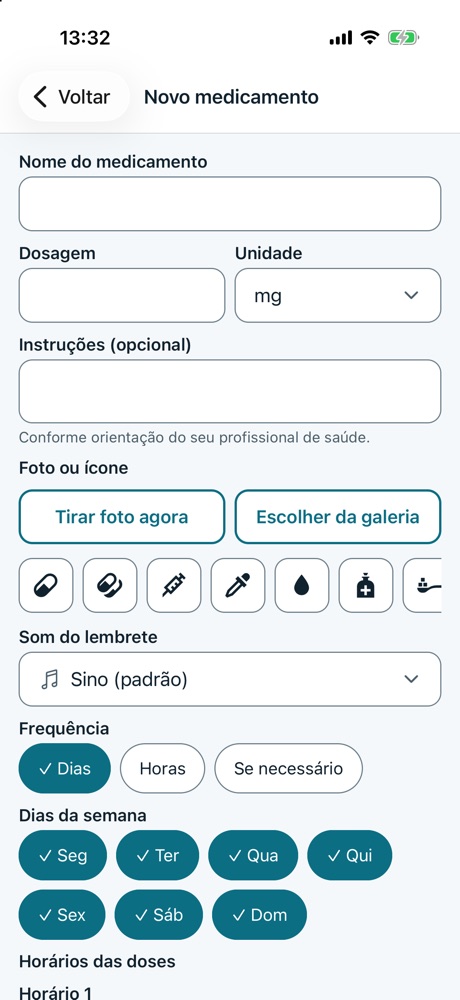Image resolution: width=460 pixels, height=1000 pixels.
Task: Go back with the Voltar button
Action: (74, 97)
